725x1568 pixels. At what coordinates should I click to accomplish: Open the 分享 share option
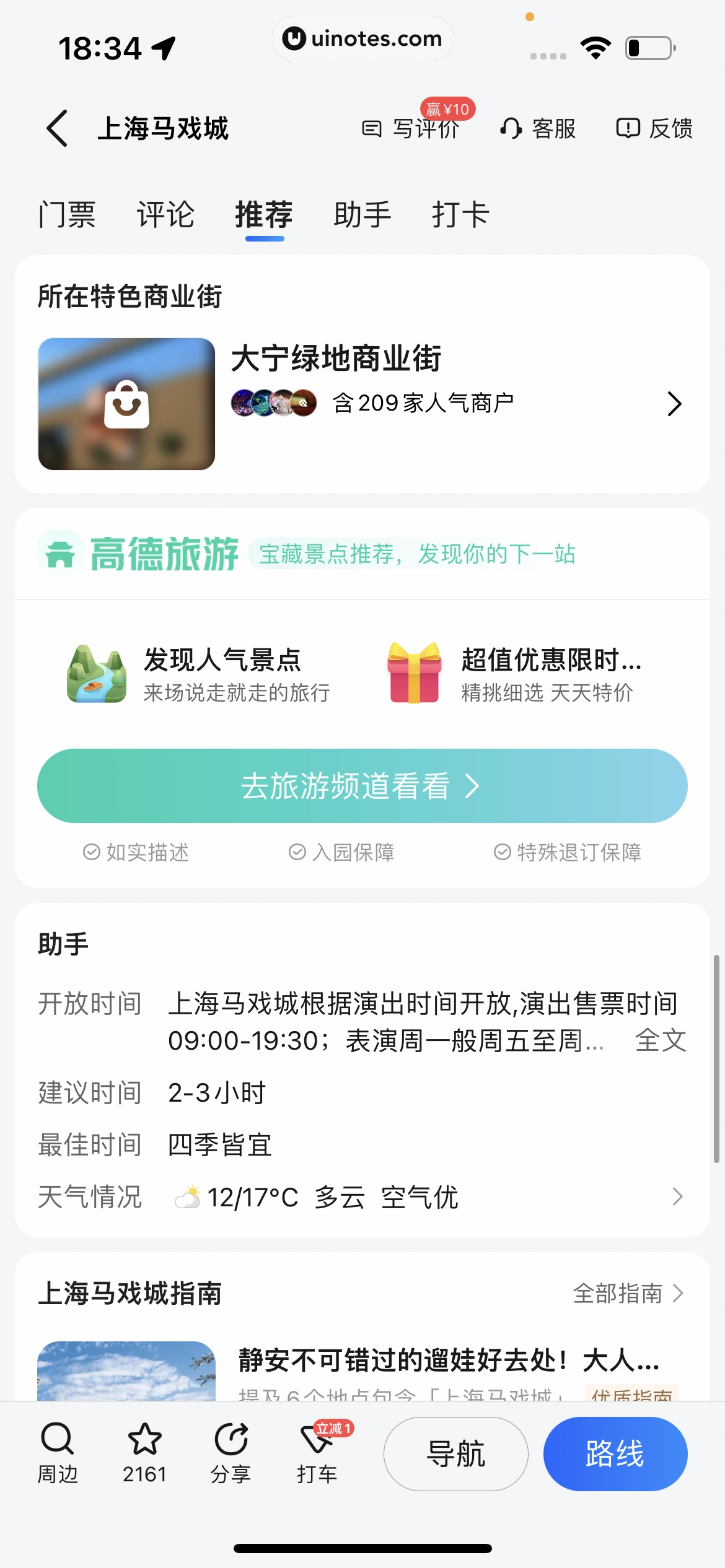230,1452
